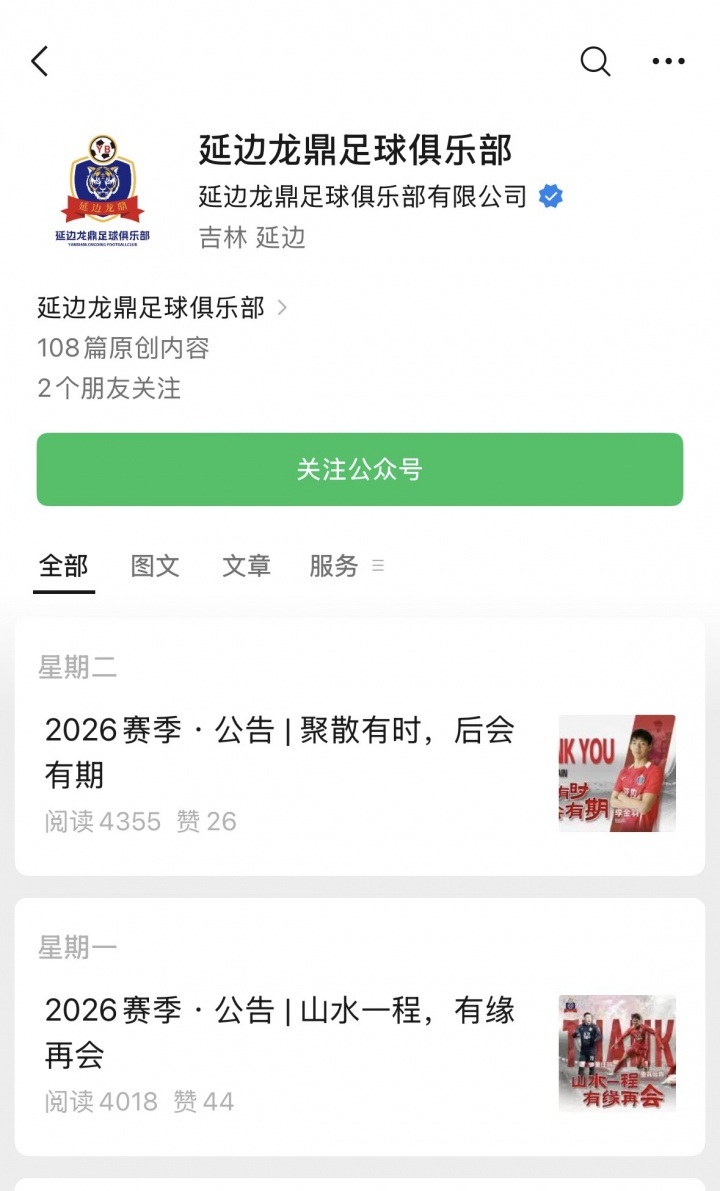Select the 文章 tab
This screenshot has width=720, height=1191.
245,566
